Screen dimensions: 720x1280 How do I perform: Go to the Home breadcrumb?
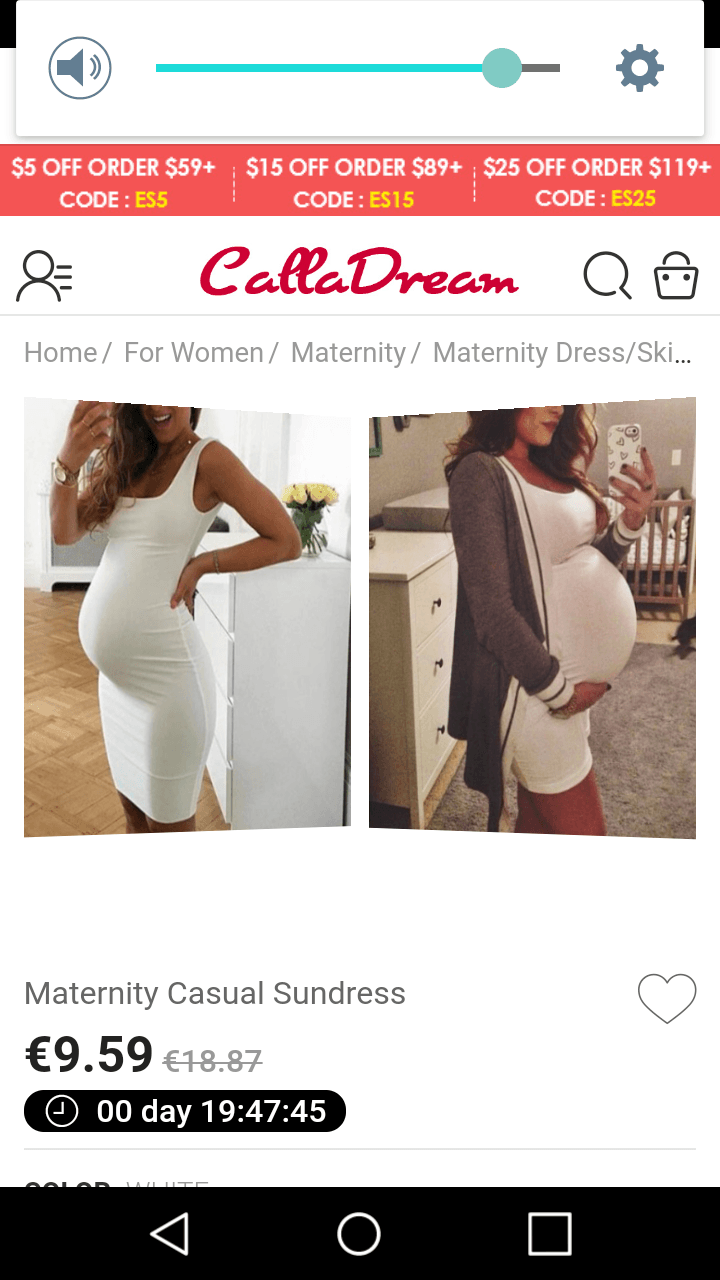point(60,352)
